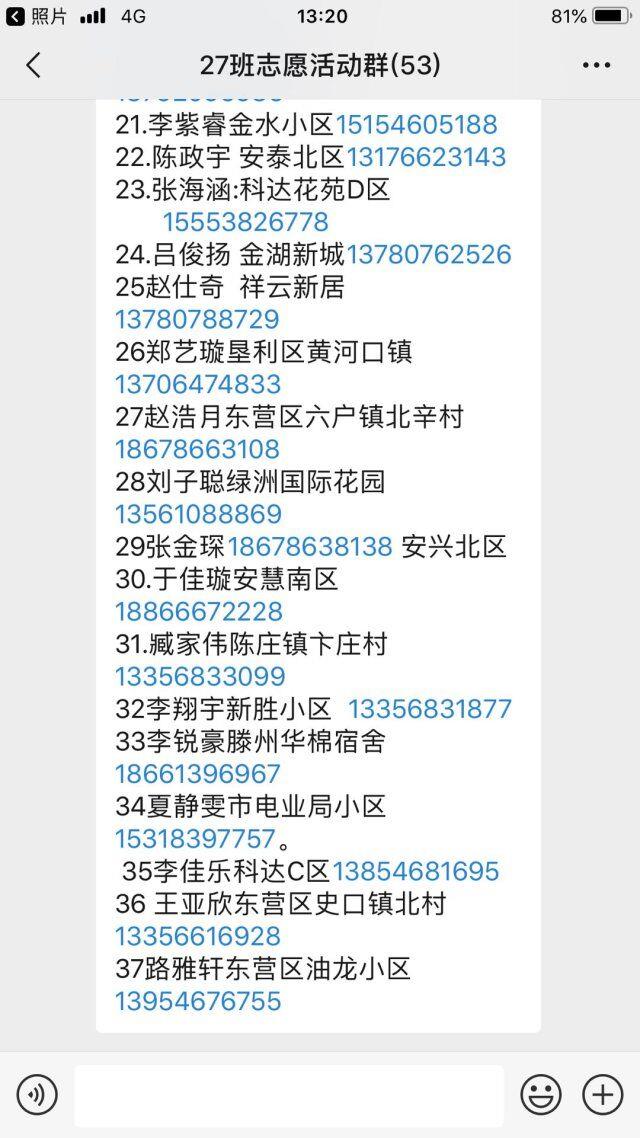Tap phone number 13706474833
The width and height of the screenshot is (640, 1138).
pos(198,385)
